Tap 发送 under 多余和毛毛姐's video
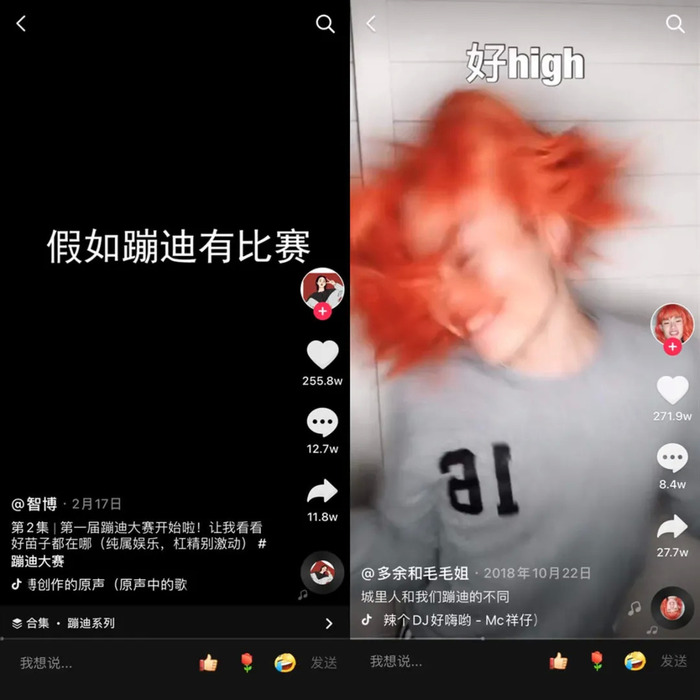The height and width of the screenshot is (700, 700). click(x=674, y=662)
